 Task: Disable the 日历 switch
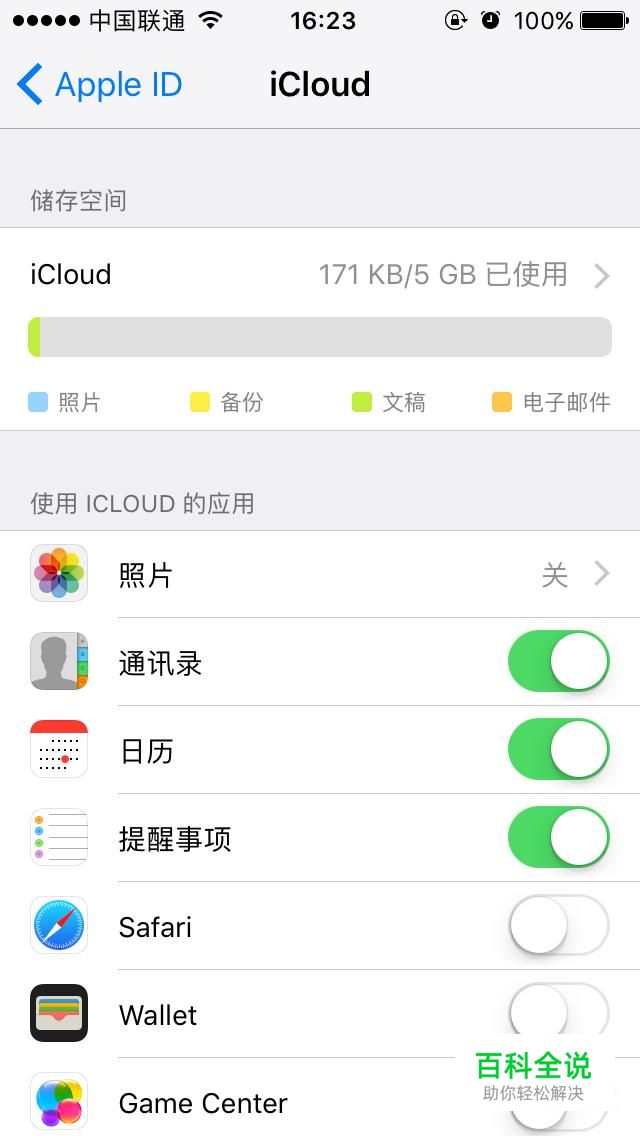[558, 750]
